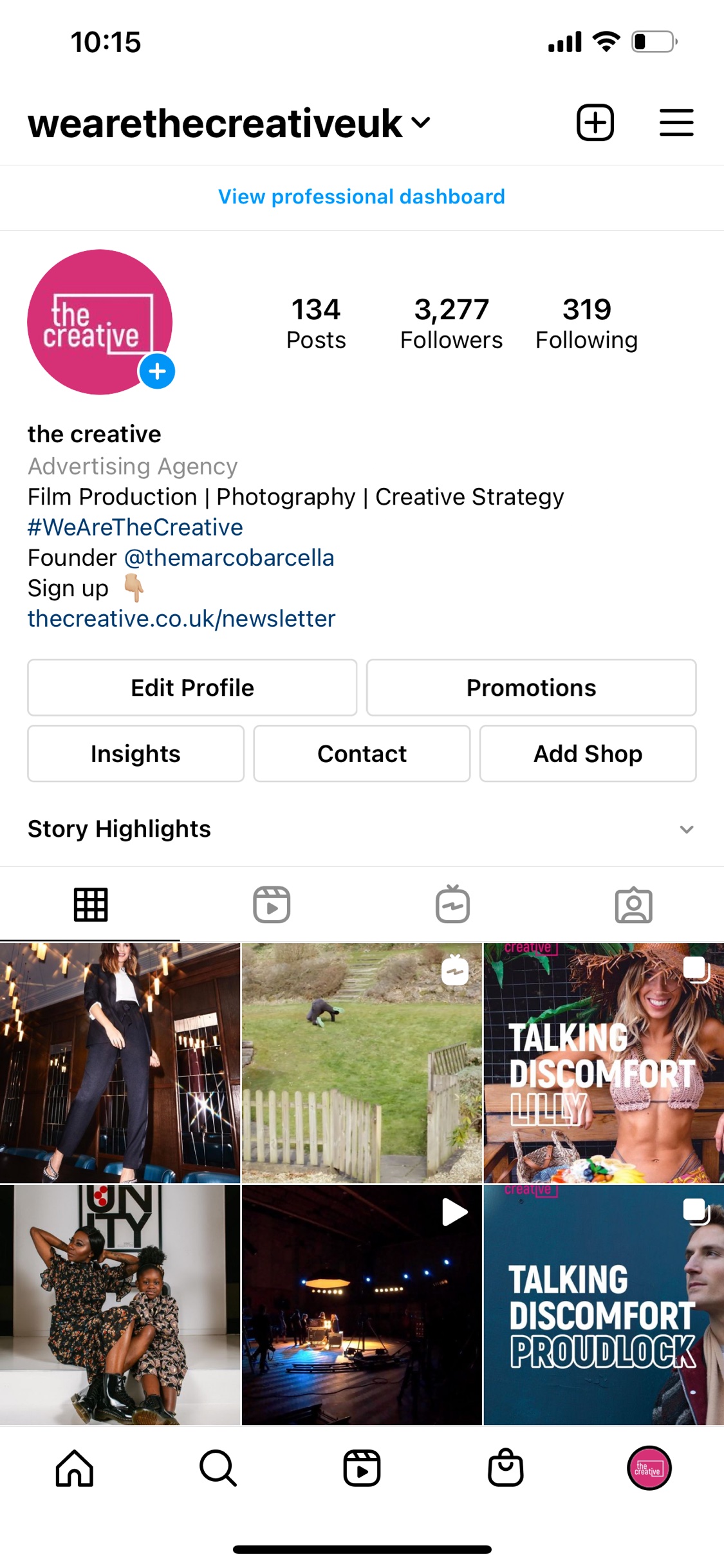Switch to the tagged photos tab
This screenshot has width=724, height=1568.
click(633, 905)
